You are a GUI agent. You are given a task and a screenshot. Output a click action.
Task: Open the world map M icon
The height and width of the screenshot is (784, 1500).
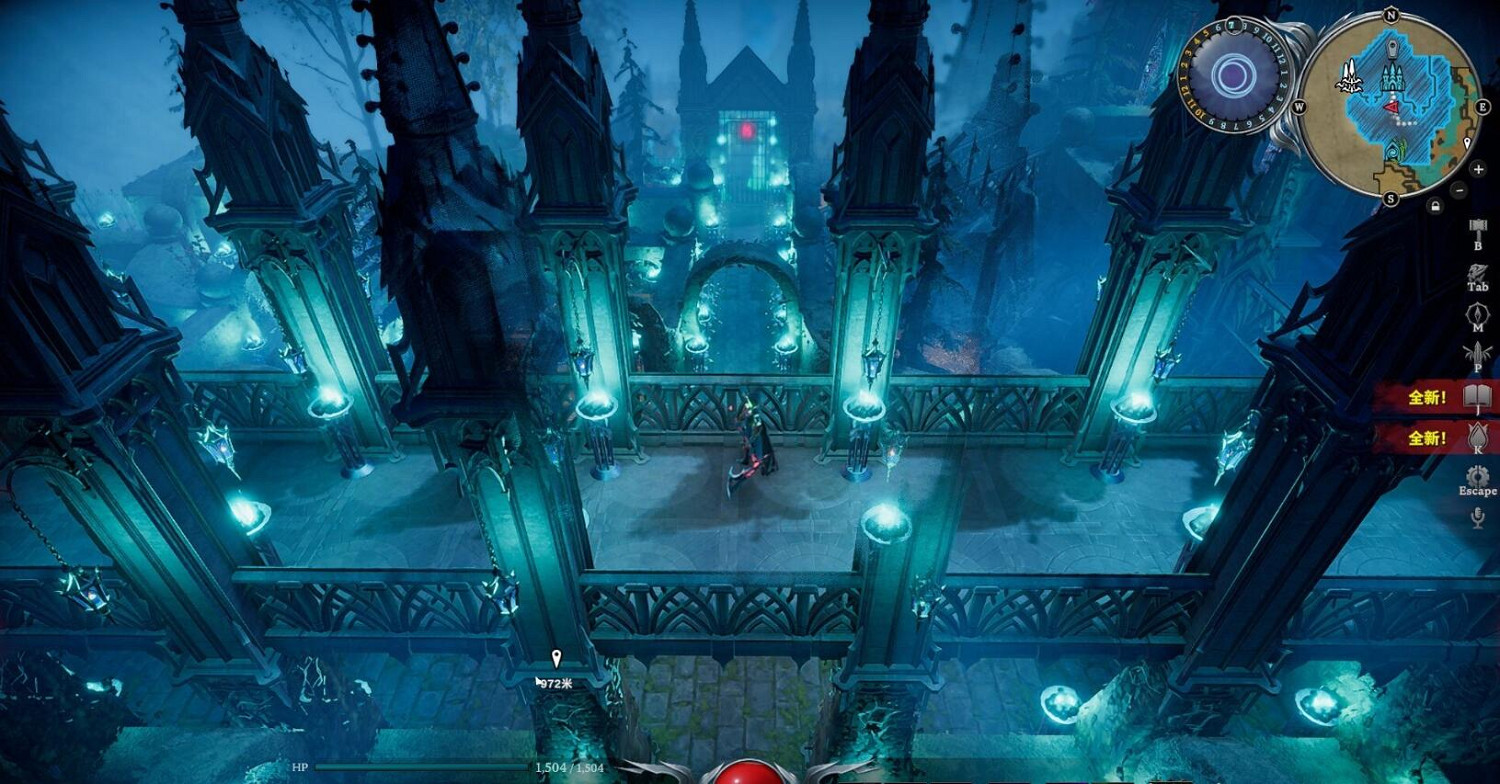1478,315
